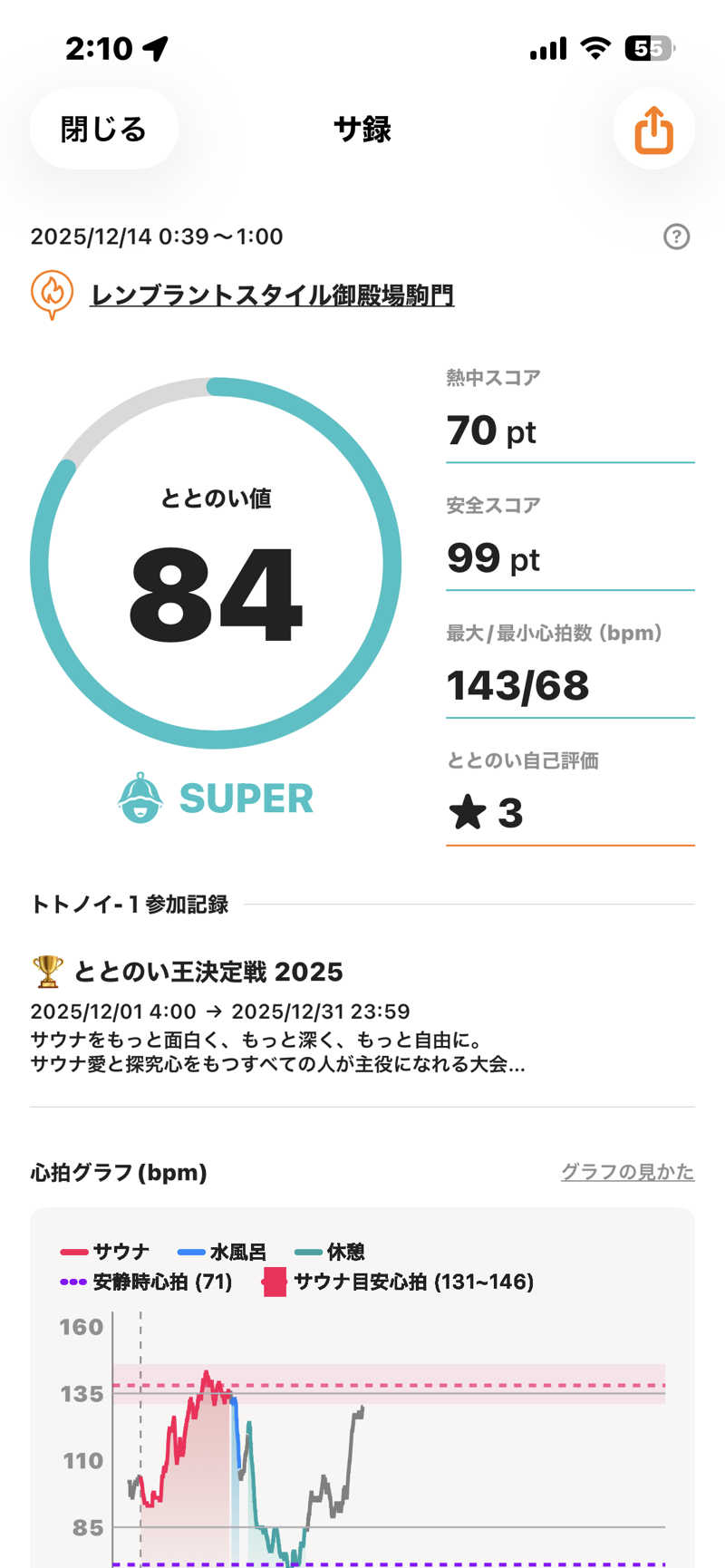
Task: Open the help question mark icon
Action: tap(676, 237)
